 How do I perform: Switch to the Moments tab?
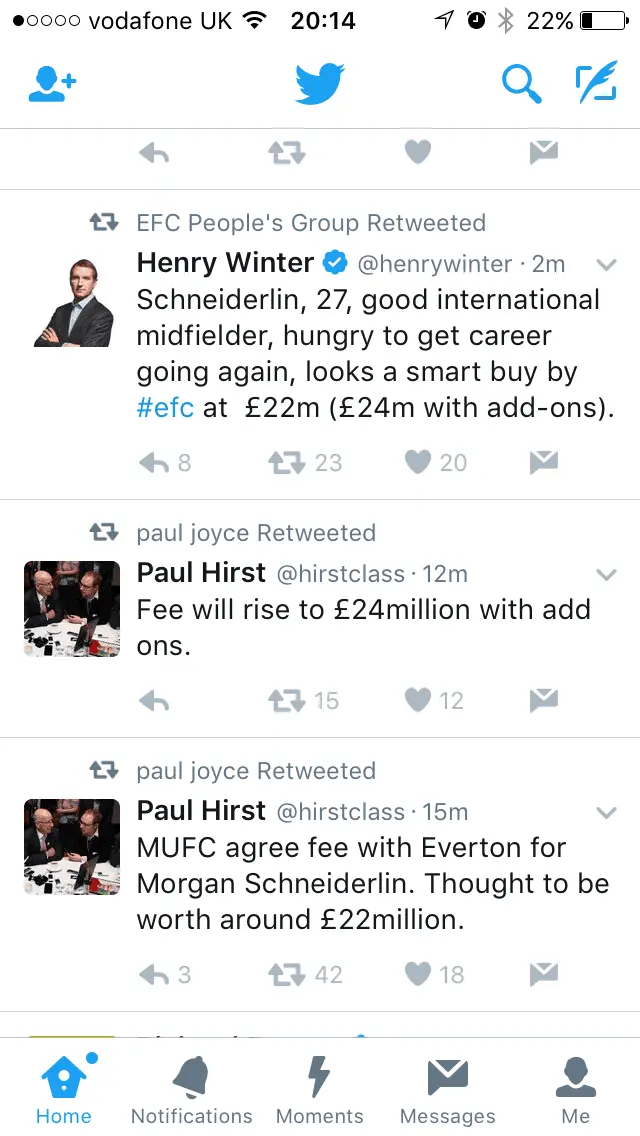(319, 1090)
